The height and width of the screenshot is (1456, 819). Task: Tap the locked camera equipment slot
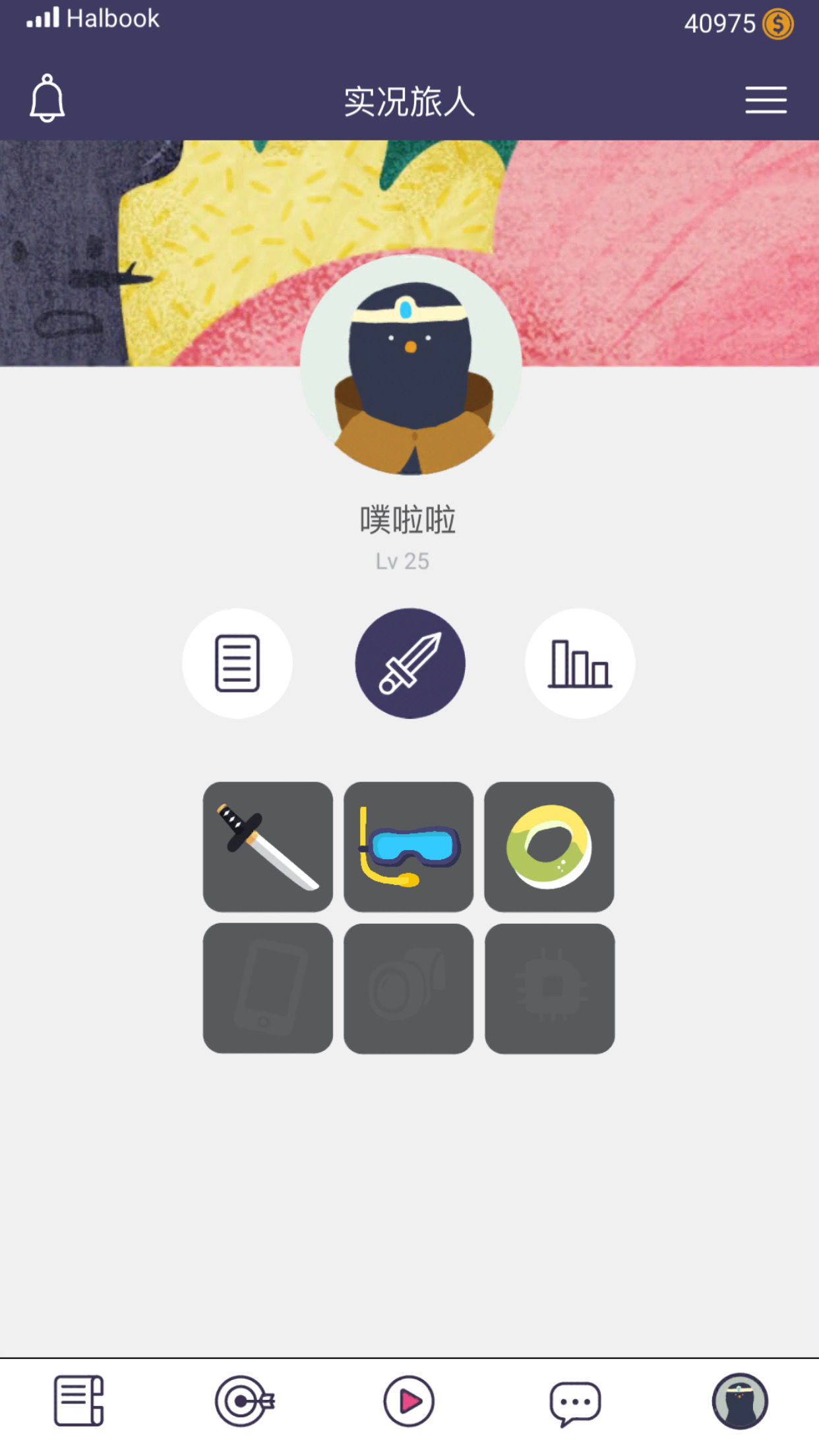pyautogui.click(x=409, y=987)
